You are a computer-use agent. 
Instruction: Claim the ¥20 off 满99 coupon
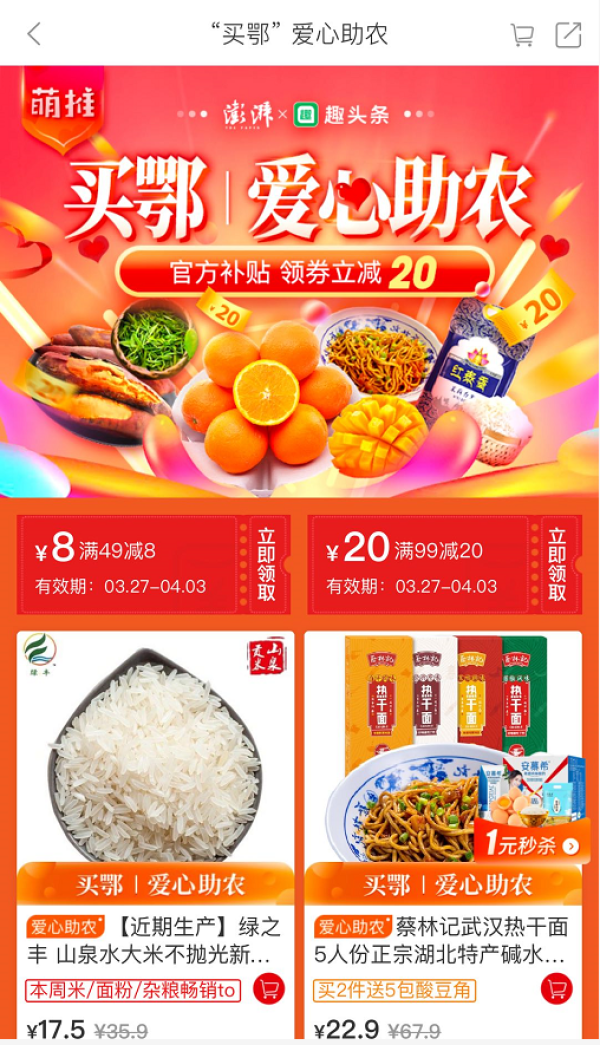coord(557,564)
